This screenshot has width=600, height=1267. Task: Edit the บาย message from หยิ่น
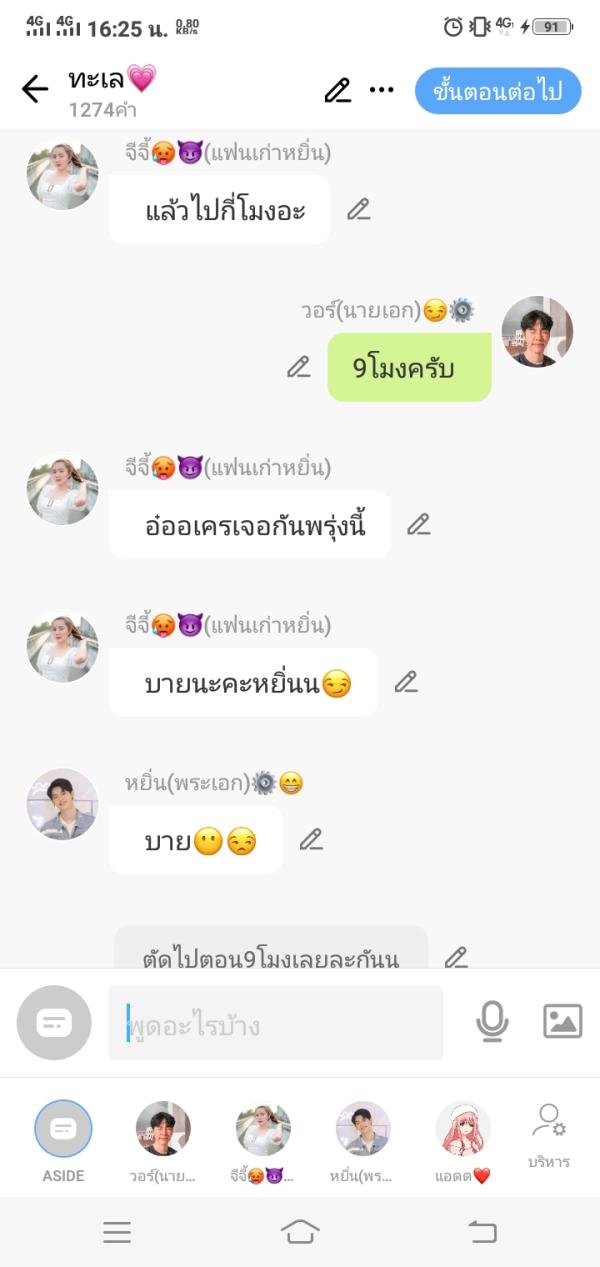[x=311, y=839]
